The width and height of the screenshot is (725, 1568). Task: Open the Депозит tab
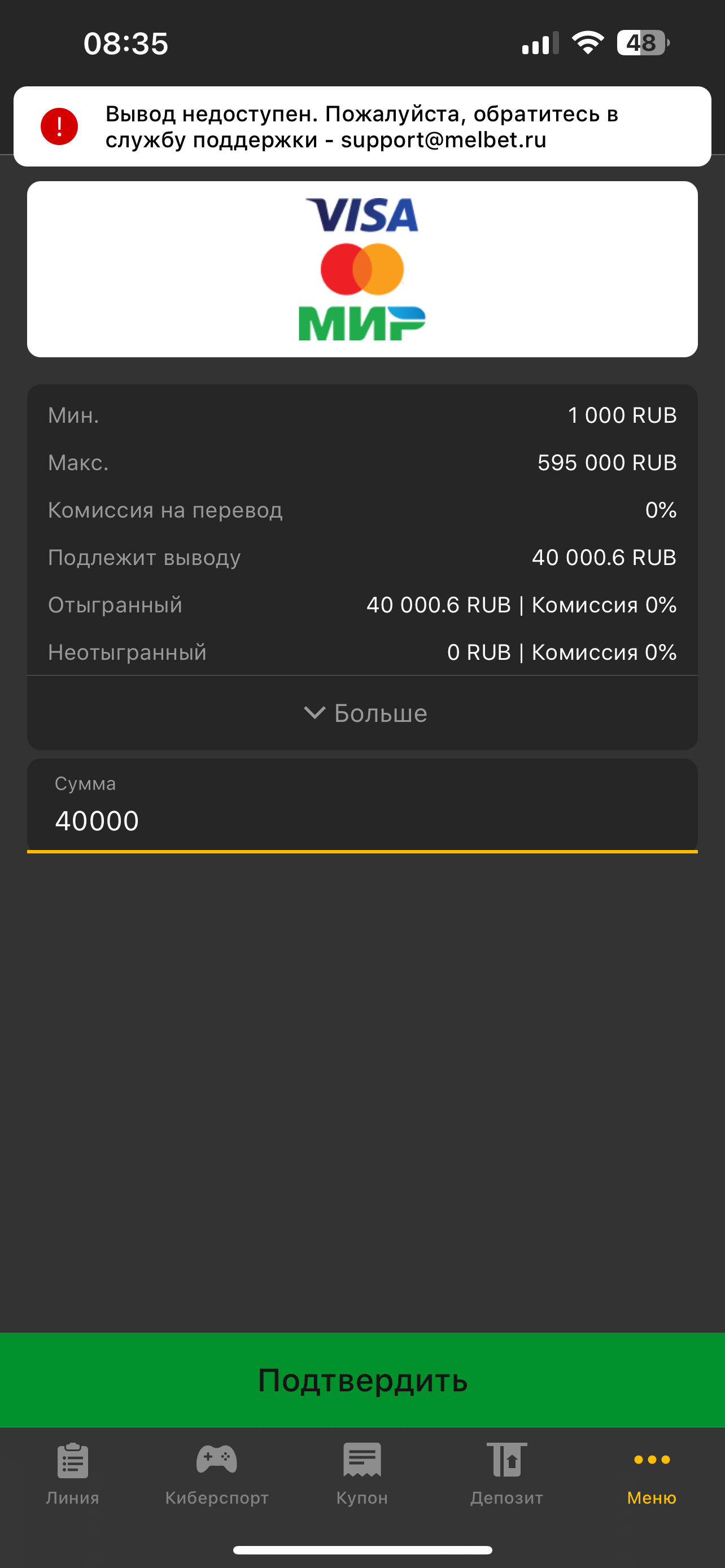506,1474
